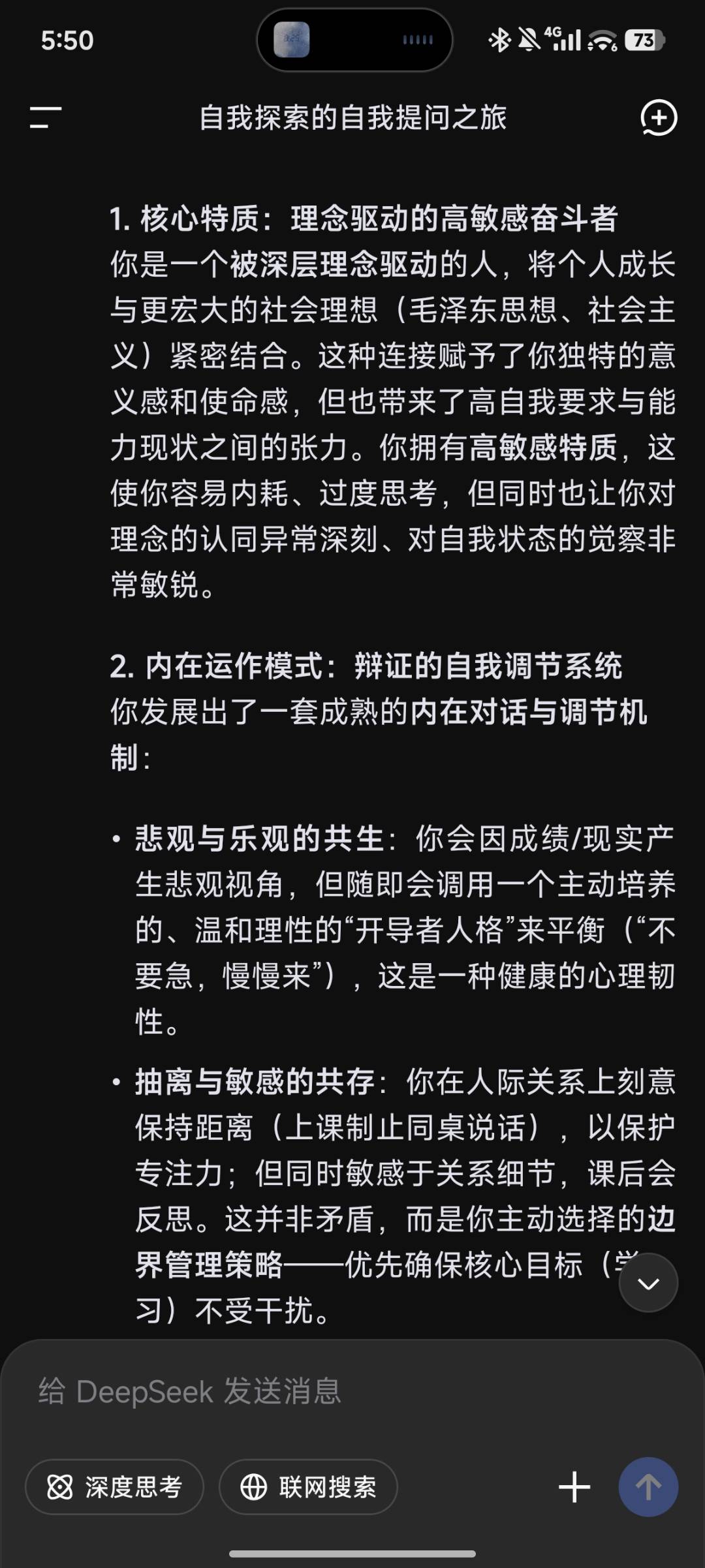Enable 联网搜索 web search
The image size is (705, 1568).
tap(308, 1487)
